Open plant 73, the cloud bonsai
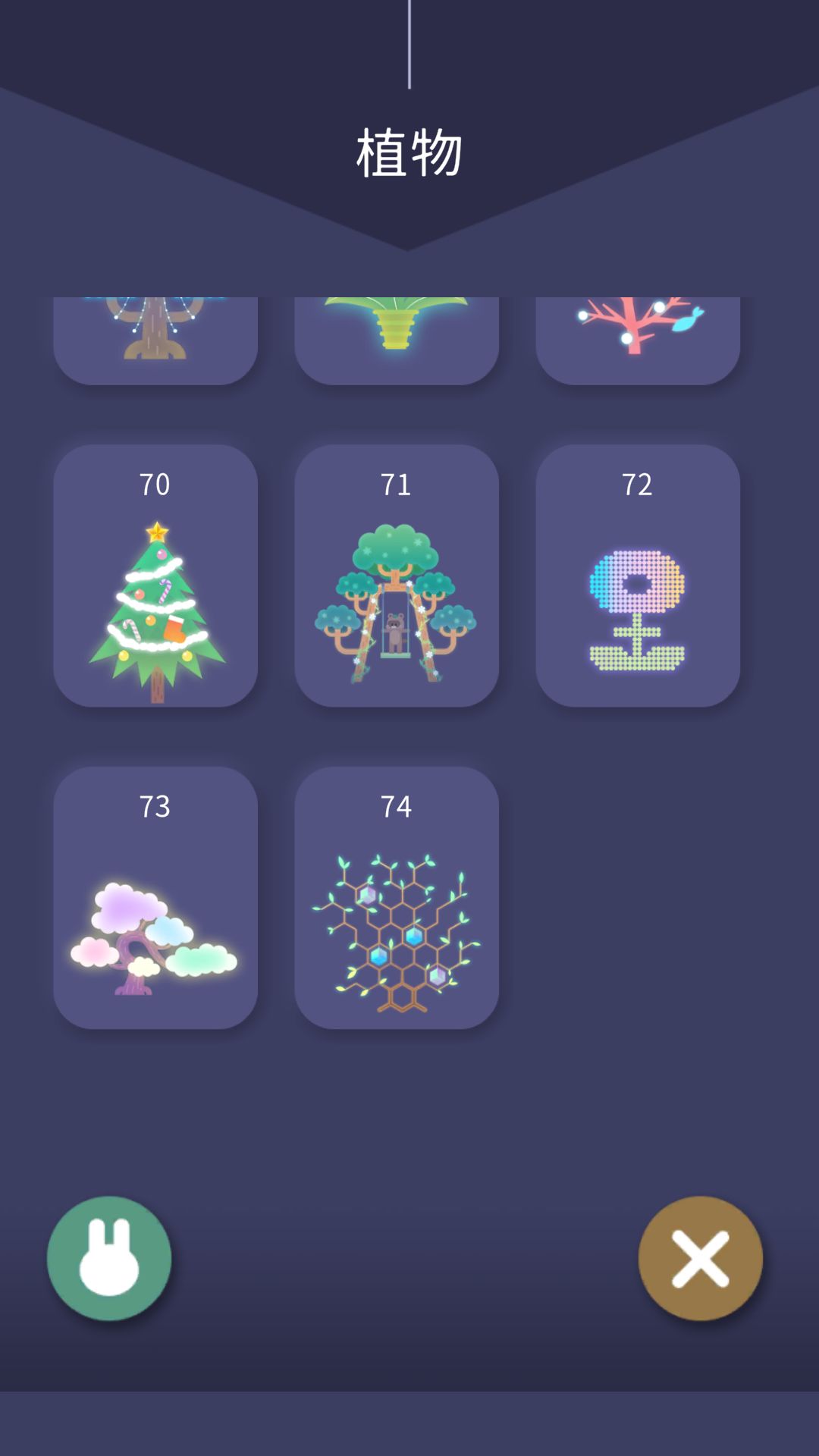819x1456 pixels. [155, 897]
